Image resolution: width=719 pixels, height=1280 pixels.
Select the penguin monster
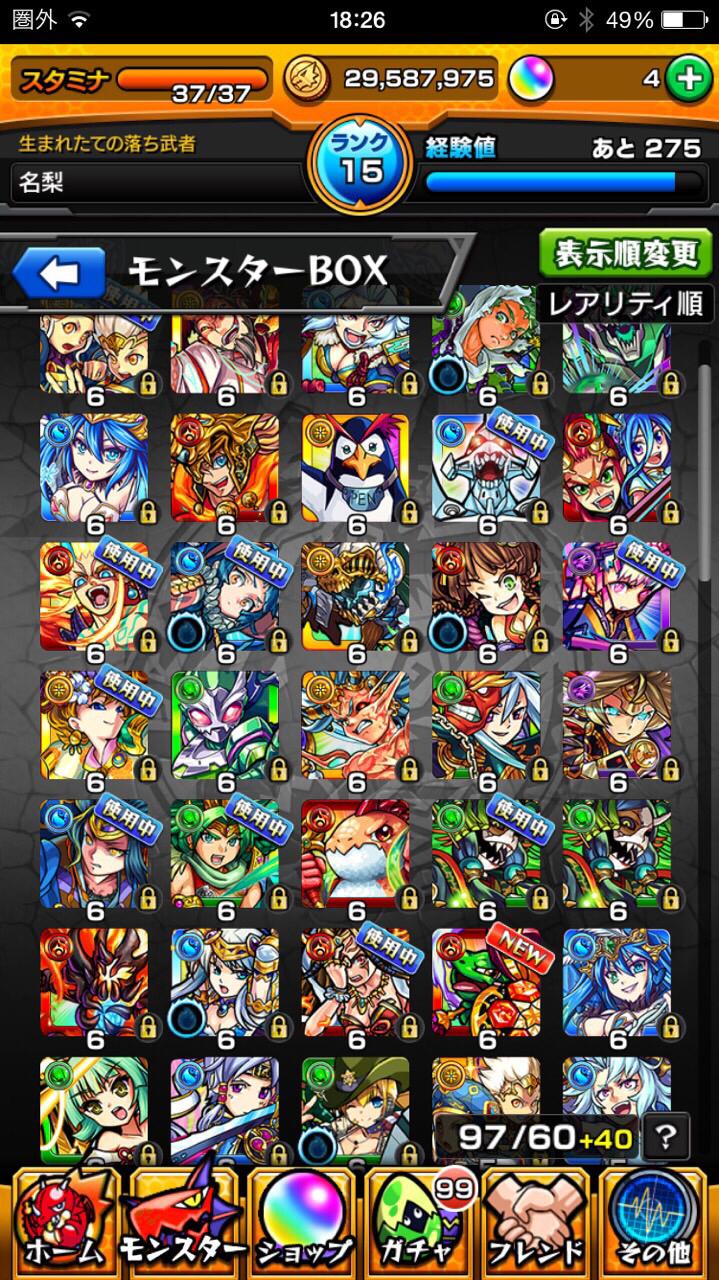(355, 468)
